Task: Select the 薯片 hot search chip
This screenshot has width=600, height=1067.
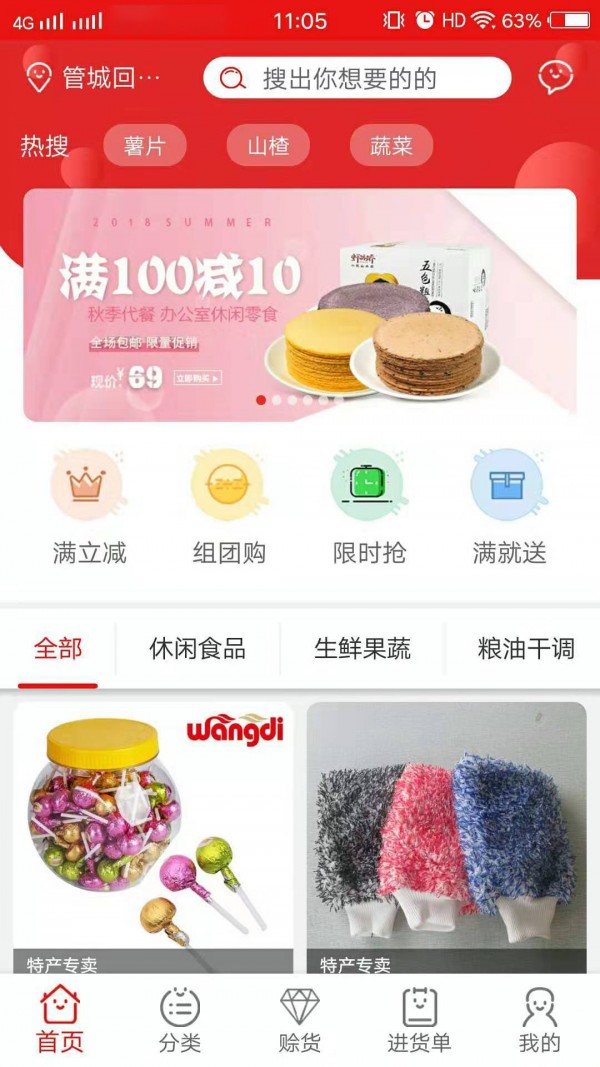Action: (x=145, y=146)
